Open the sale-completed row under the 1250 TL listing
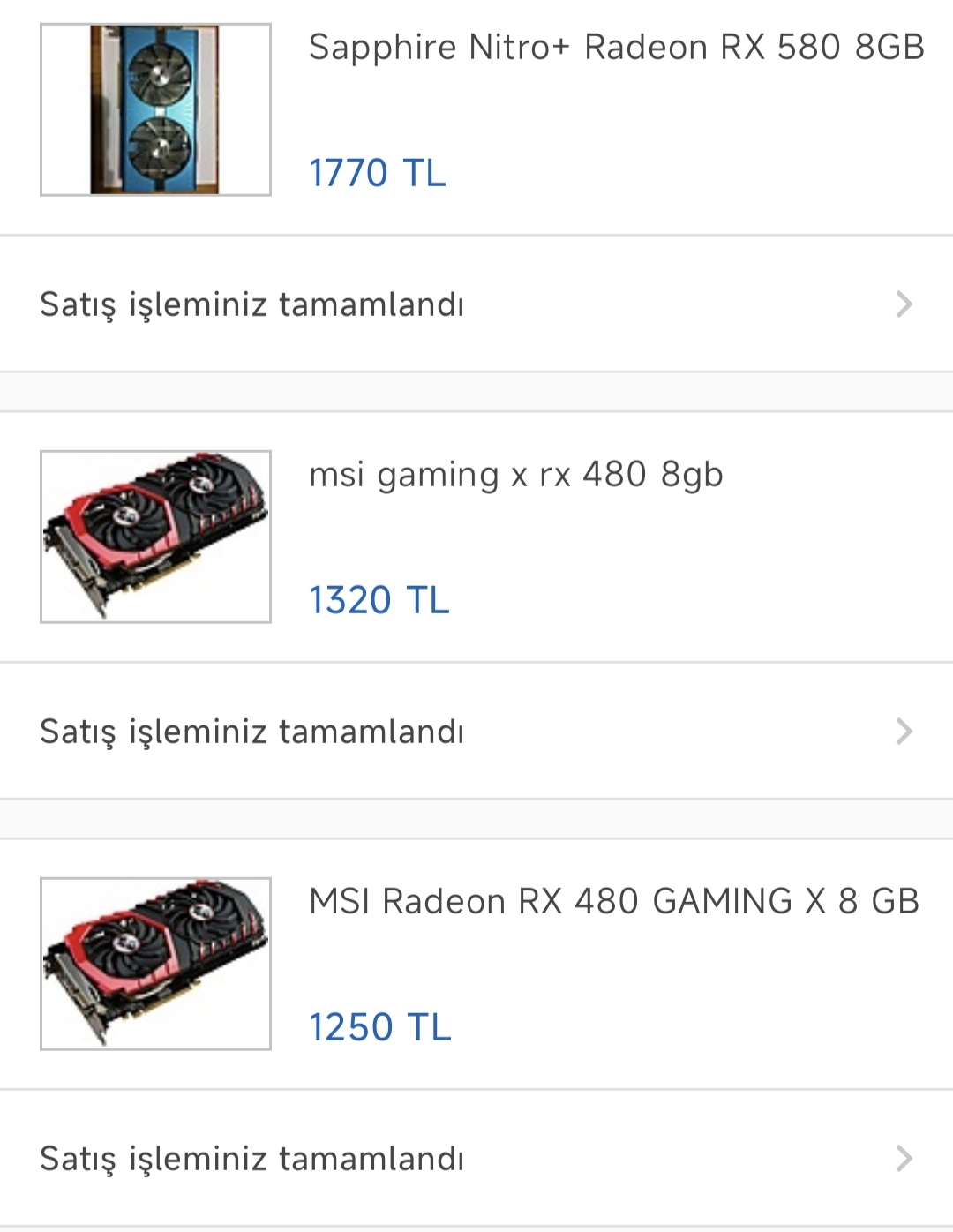 (476, 1158)
